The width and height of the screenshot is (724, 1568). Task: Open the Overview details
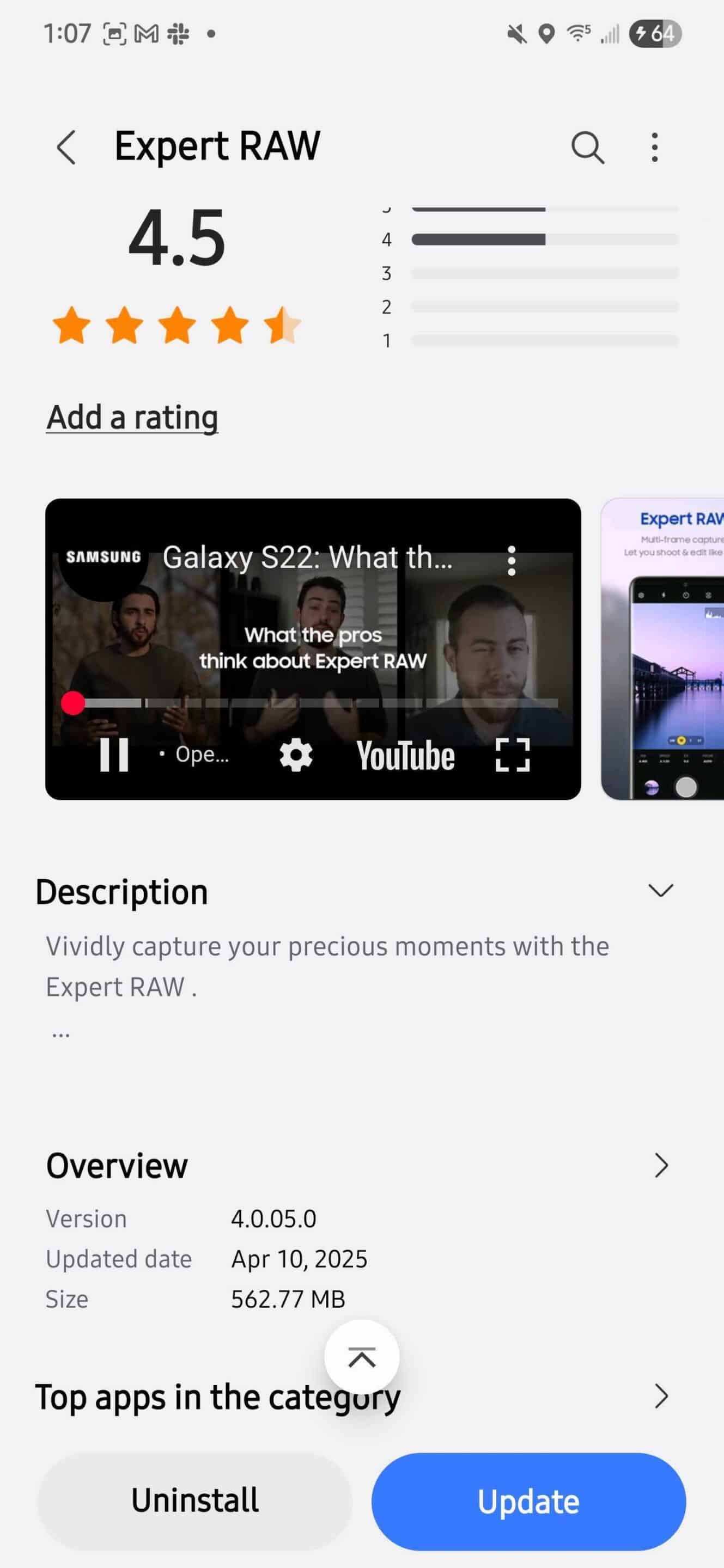tap(661, 1165)
